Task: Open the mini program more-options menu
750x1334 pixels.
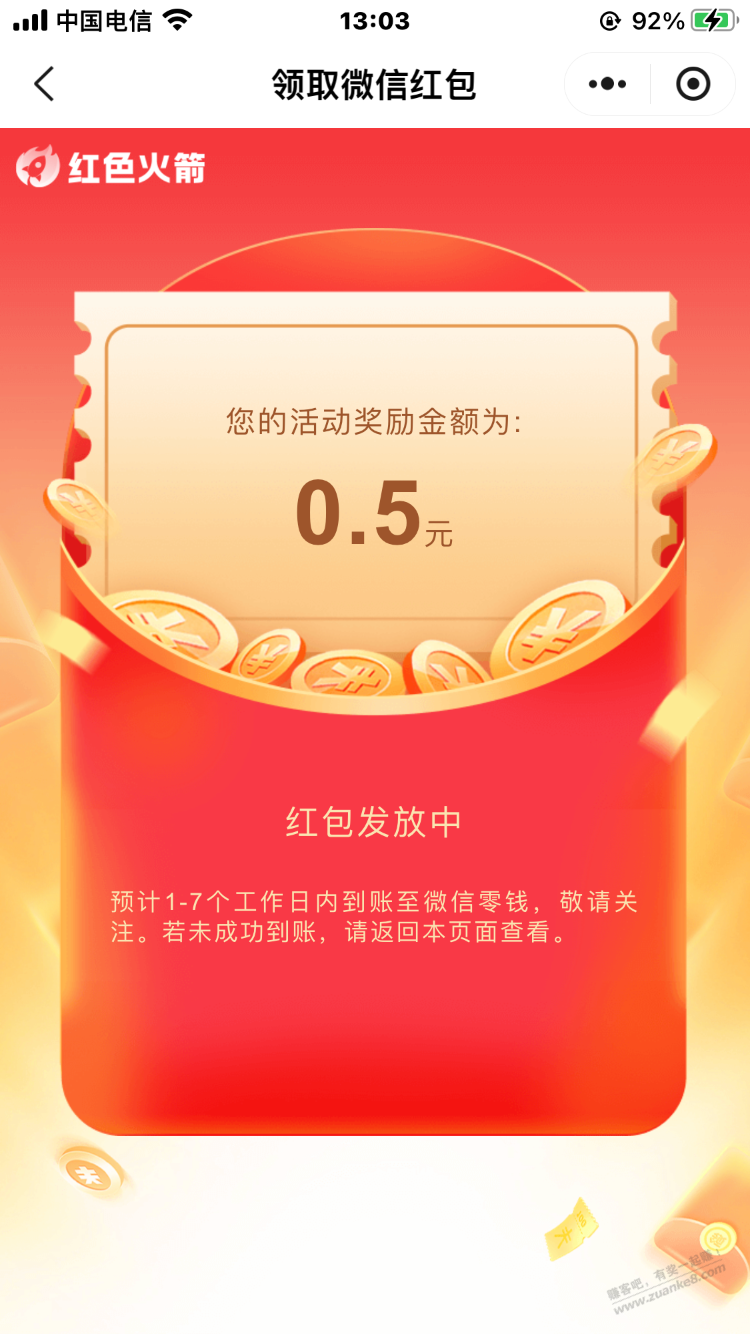Action: [x=607, y=84]
